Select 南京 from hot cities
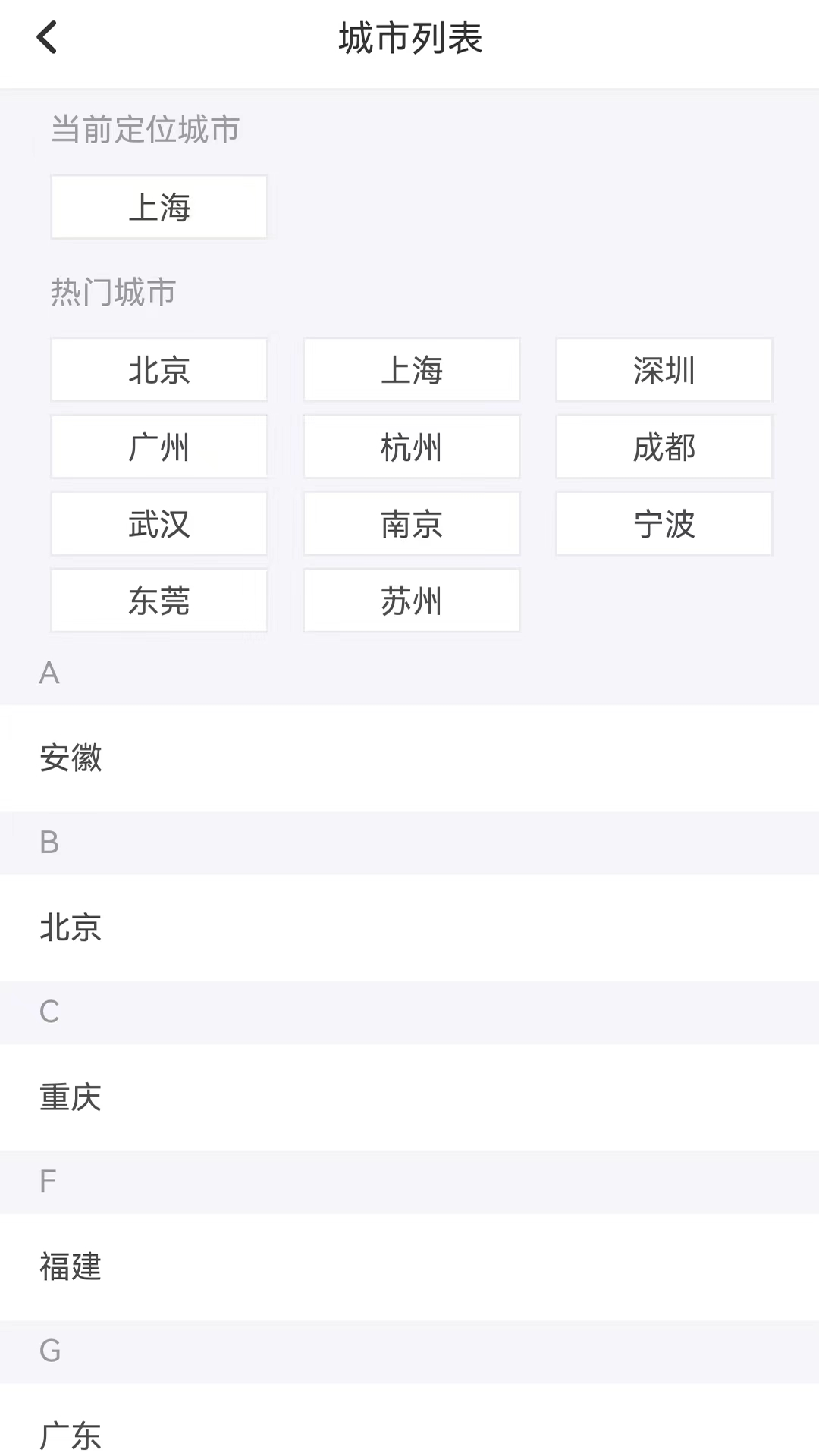819x1456 pixels. coord(411,523)
